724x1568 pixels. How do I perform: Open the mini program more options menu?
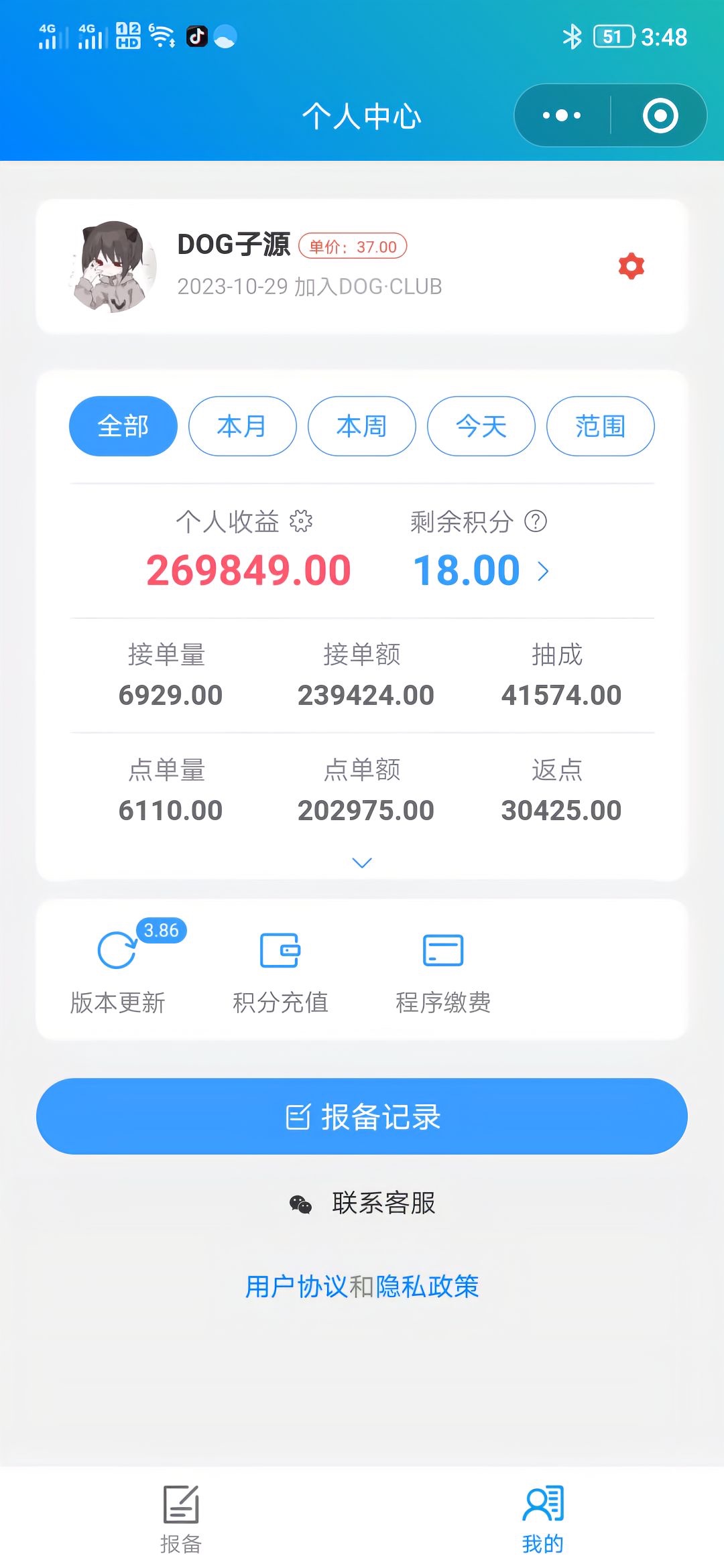(562, 115)
